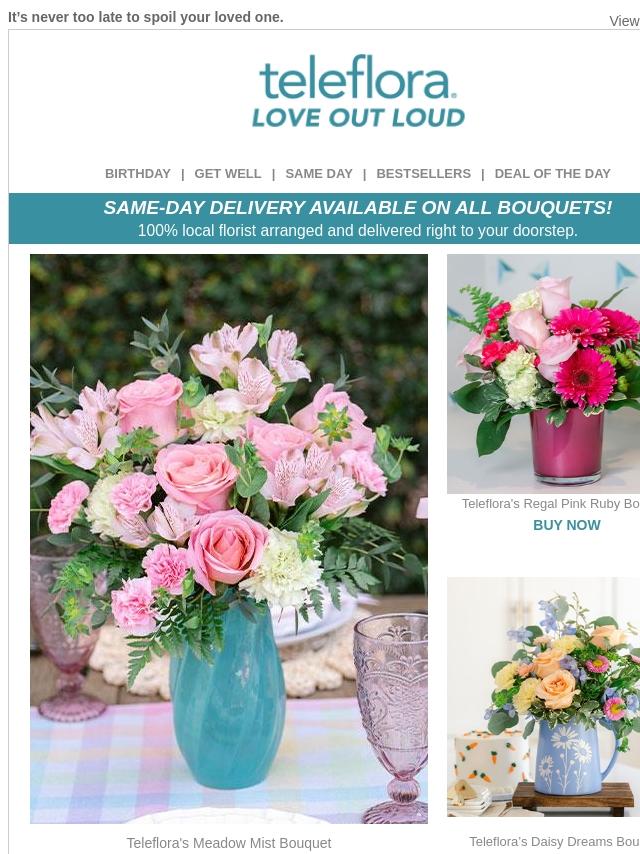Tap Buy Now under Regal Pink Ruby
Viewport: 640px width, 854px height.
(x=566, y=525)
